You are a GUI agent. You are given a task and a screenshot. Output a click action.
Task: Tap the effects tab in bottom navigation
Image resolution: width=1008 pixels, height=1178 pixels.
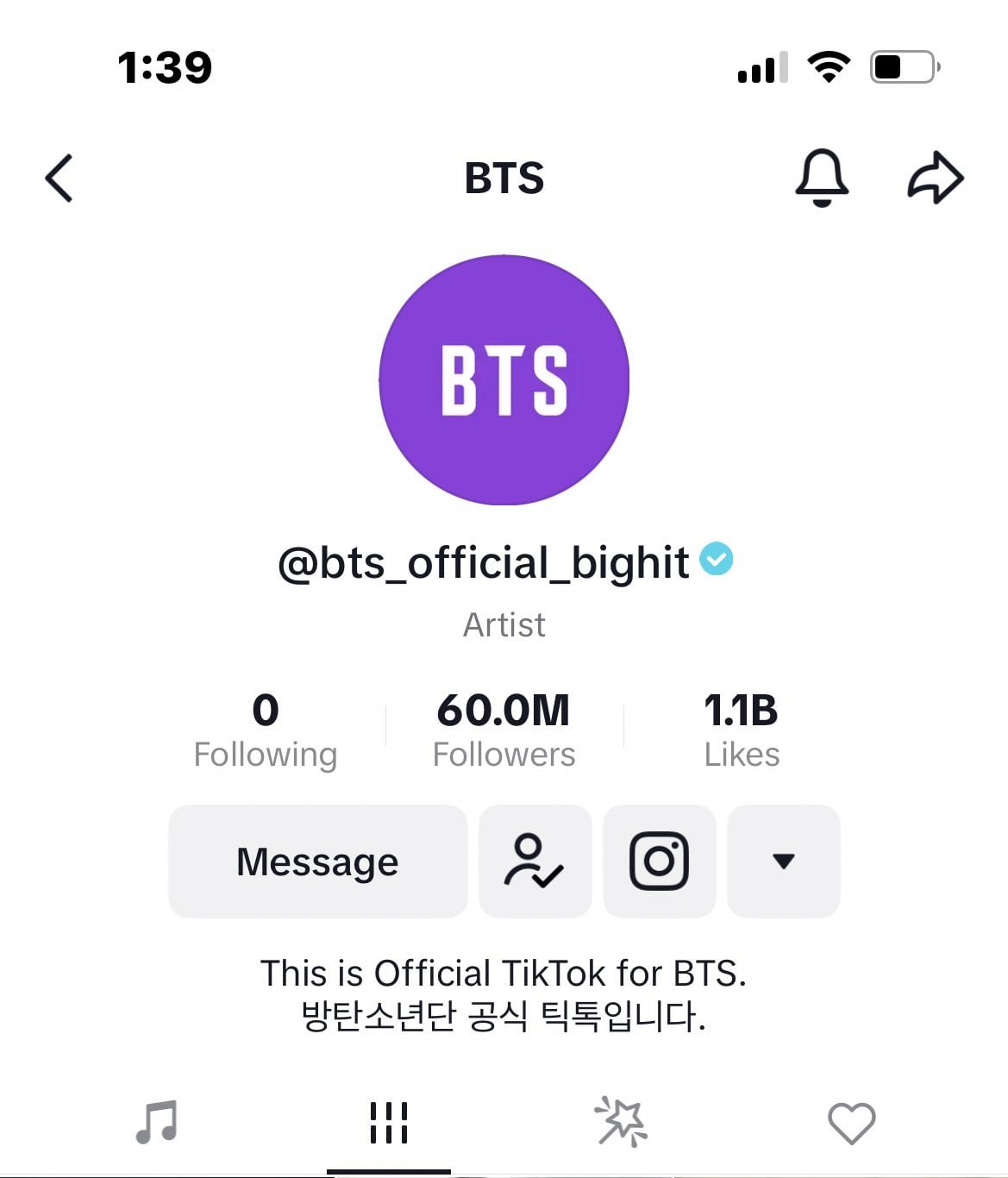point(623,1122)
